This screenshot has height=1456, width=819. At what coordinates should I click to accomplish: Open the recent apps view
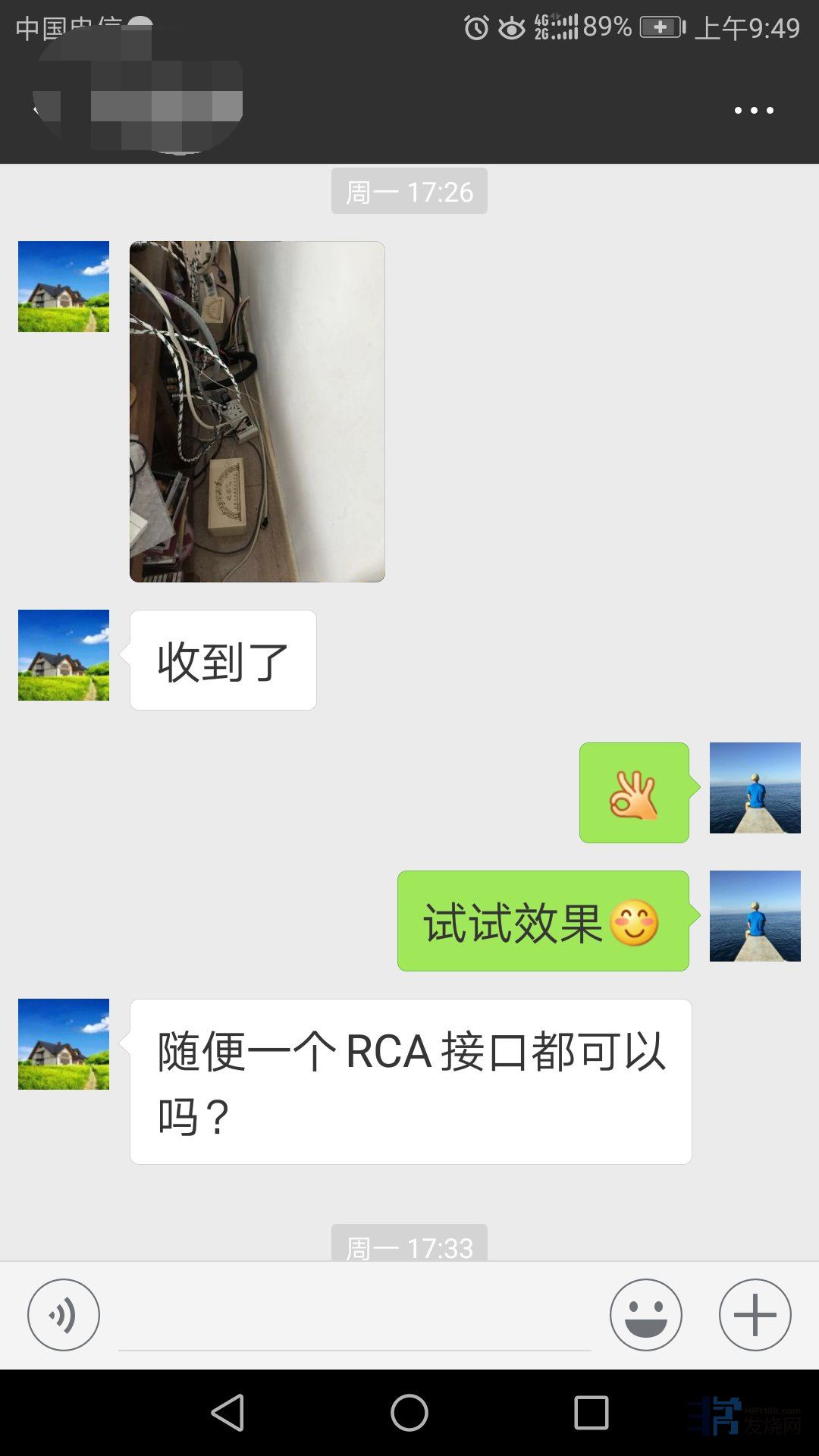click(x=591, y=1413)
